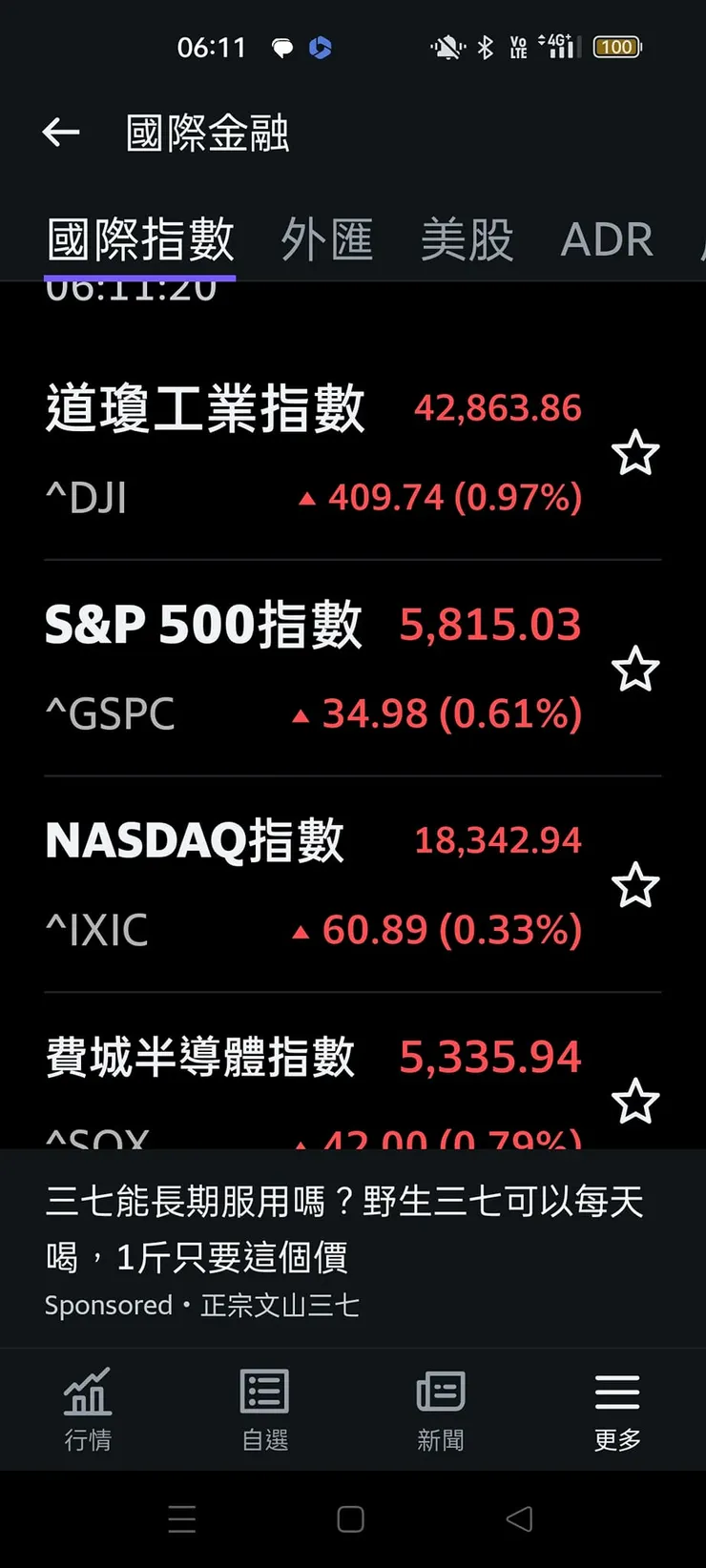Go back from 國際金融 page
706x1568 pixels.
61,133
